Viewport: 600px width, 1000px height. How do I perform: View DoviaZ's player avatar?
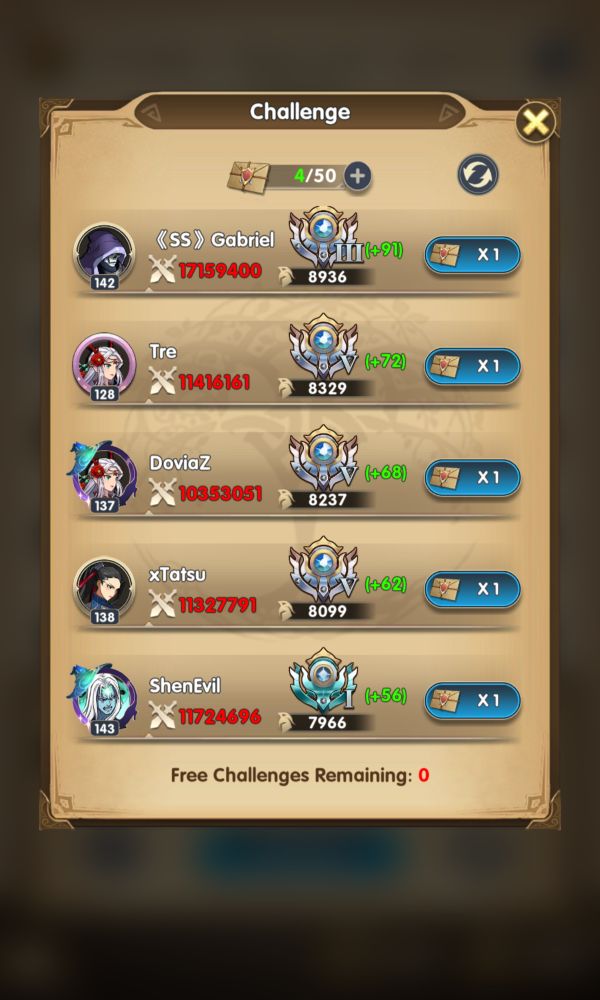(104, 476)
